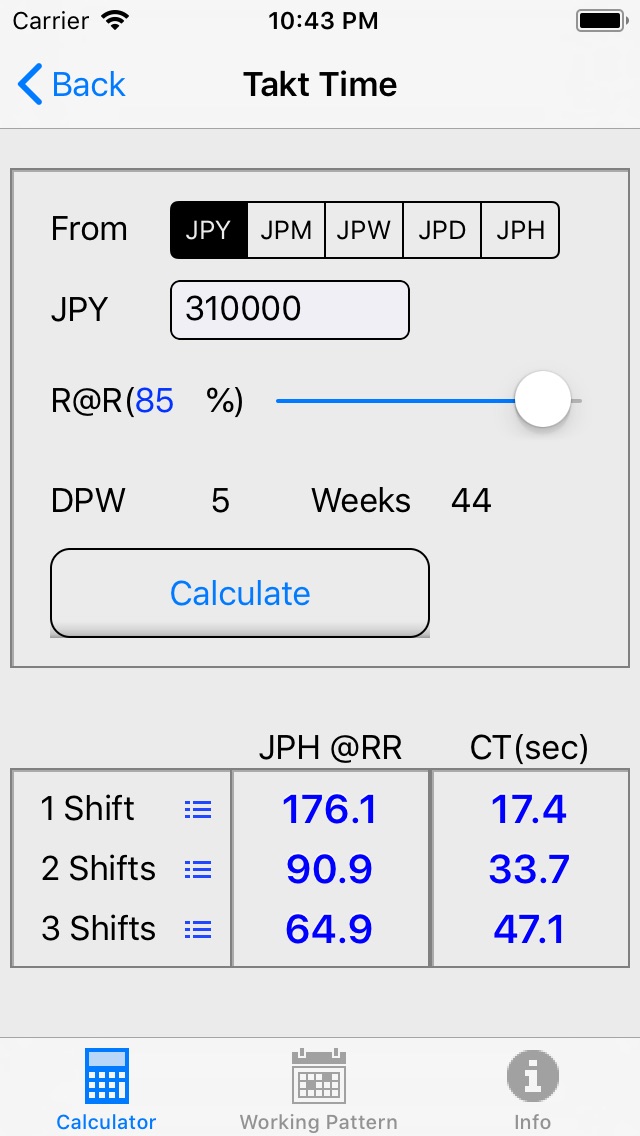Tap the R@R percentage slider
640x1136 pixels.
(429, 400)
